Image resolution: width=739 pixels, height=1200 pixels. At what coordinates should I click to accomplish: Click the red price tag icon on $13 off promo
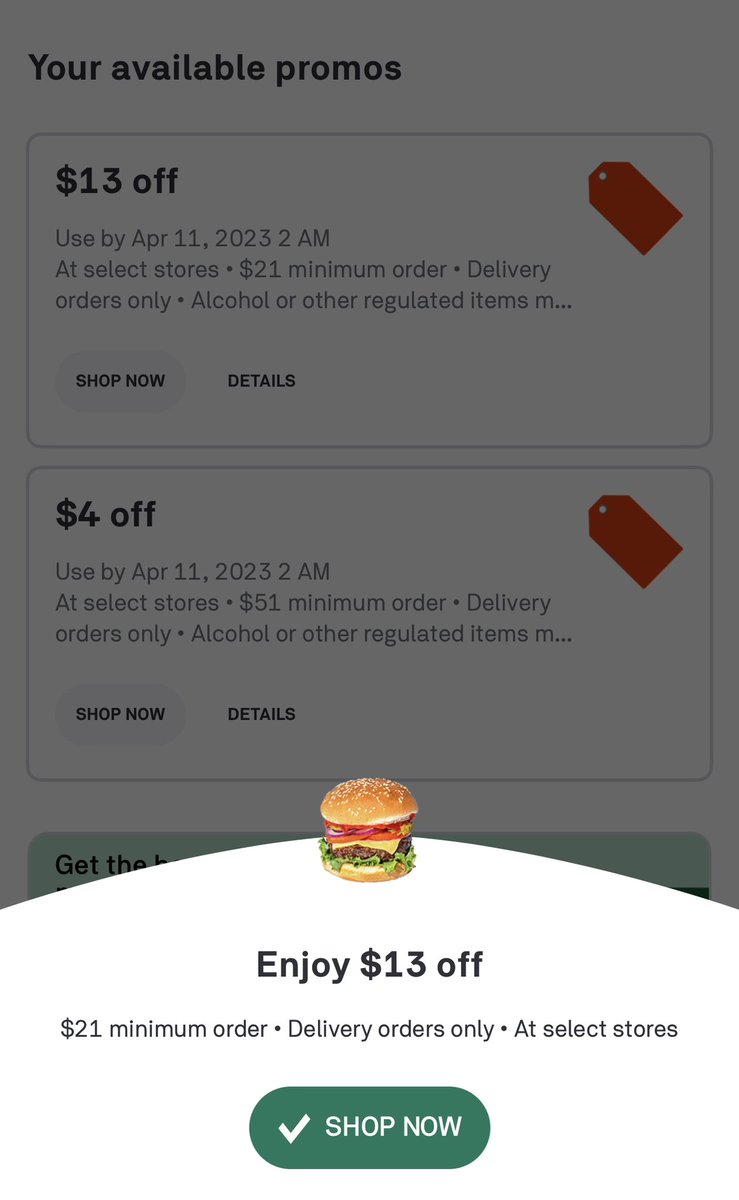(x=638, y=205)
